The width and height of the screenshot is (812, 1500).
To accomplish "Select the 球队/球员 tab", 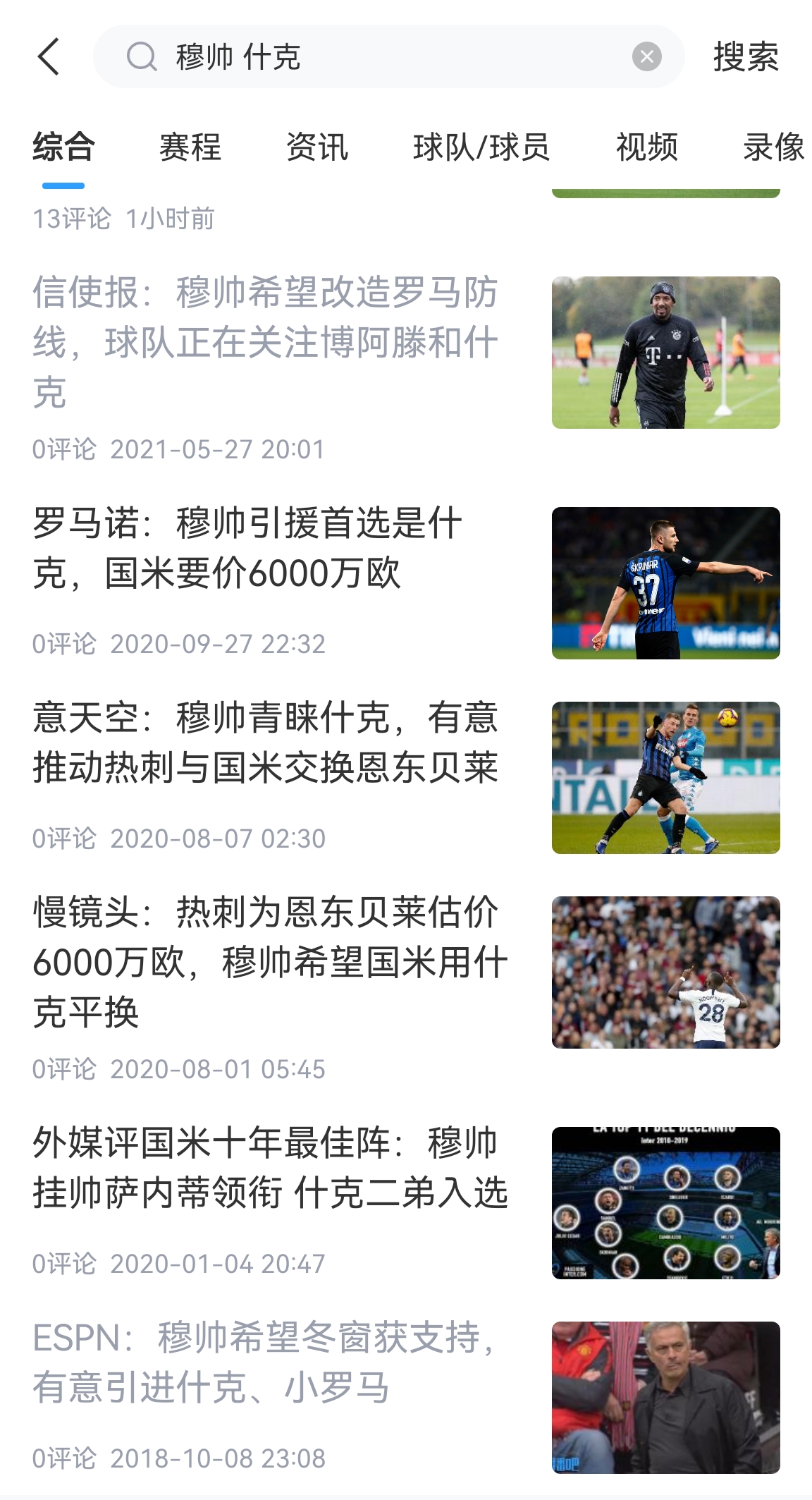I will pyautogui.click(x=481, y=148).
